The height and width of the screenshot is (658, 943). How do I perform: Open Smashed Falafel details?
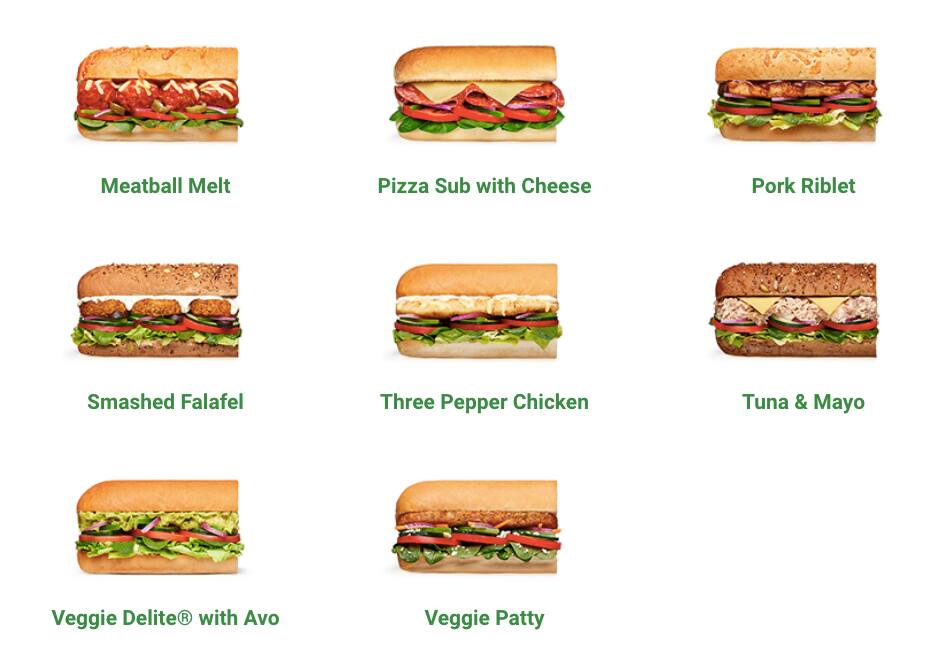158,311
